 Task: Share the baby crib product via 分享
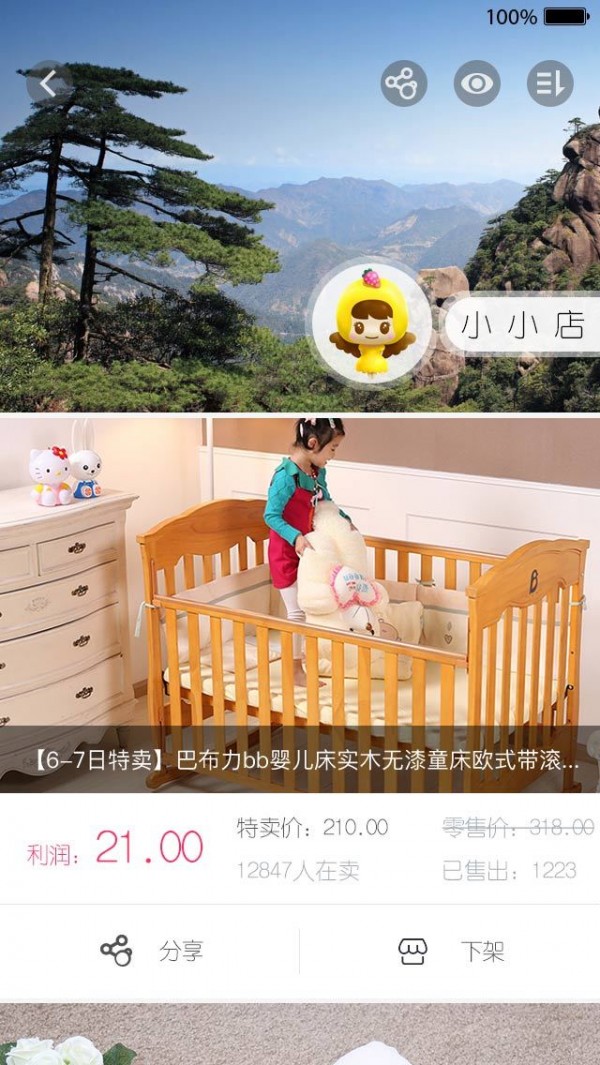150,951
